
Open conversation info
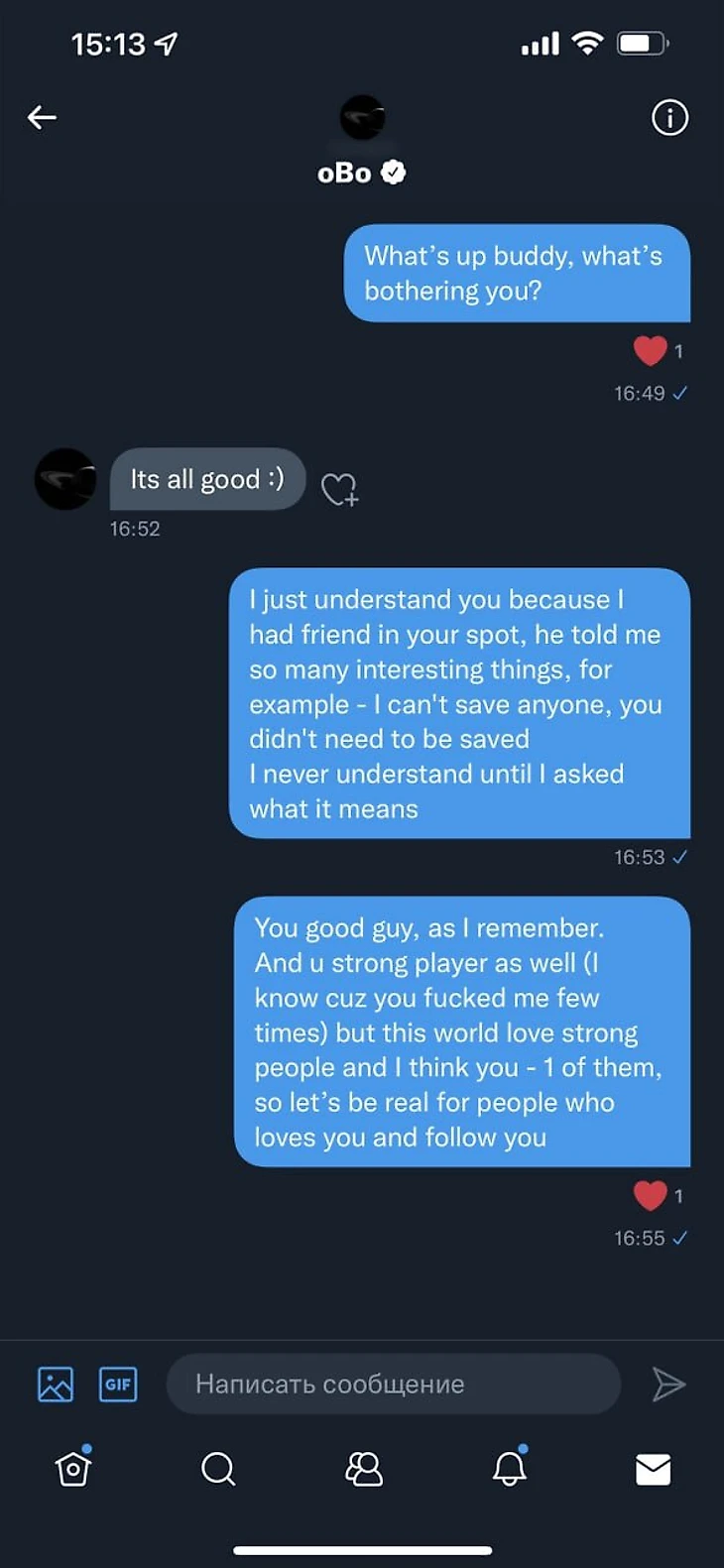tap(669, 119)
